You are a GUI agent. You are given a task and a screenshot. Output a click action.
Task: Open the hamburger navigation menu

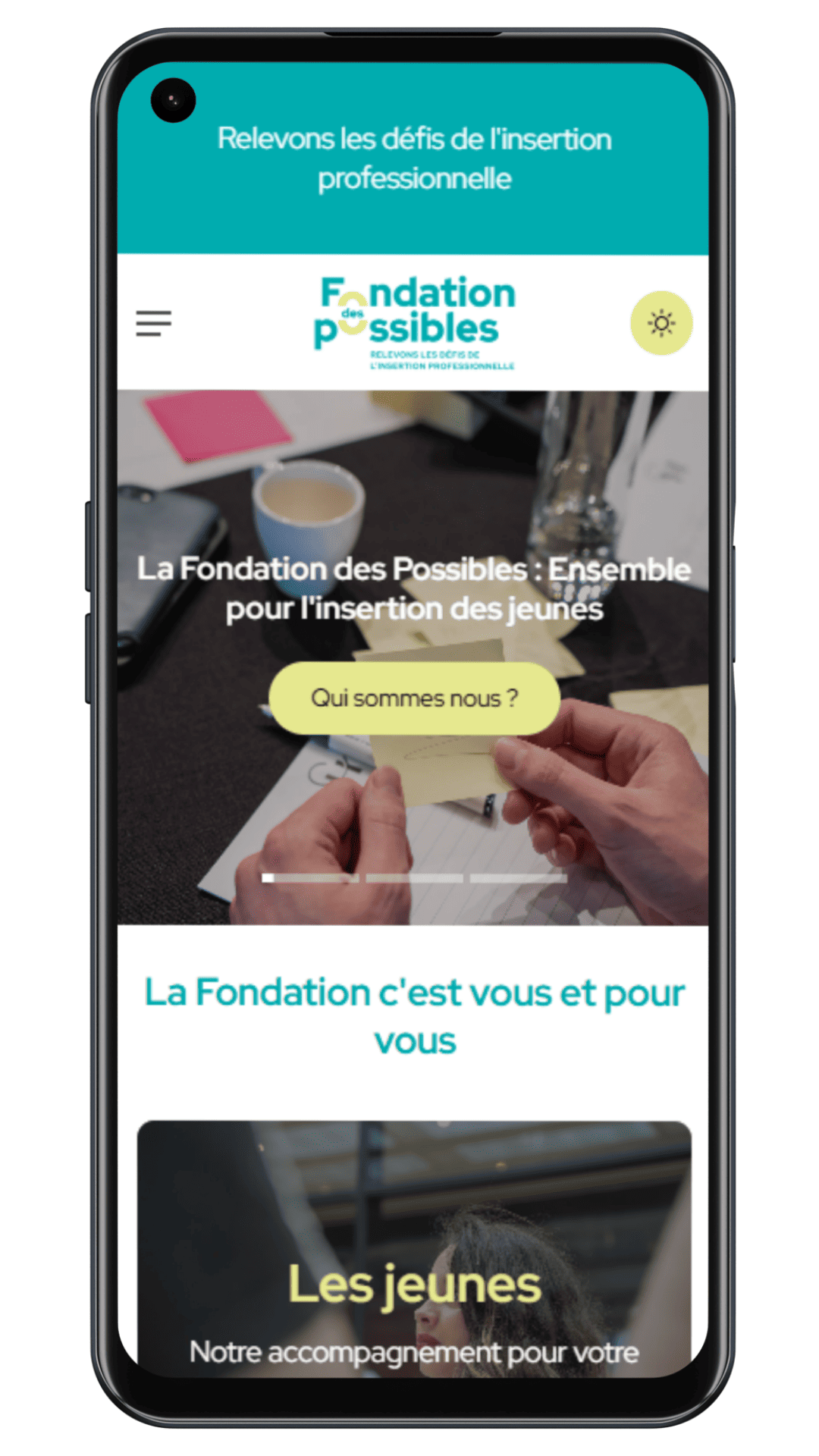(x=154, y=324)
